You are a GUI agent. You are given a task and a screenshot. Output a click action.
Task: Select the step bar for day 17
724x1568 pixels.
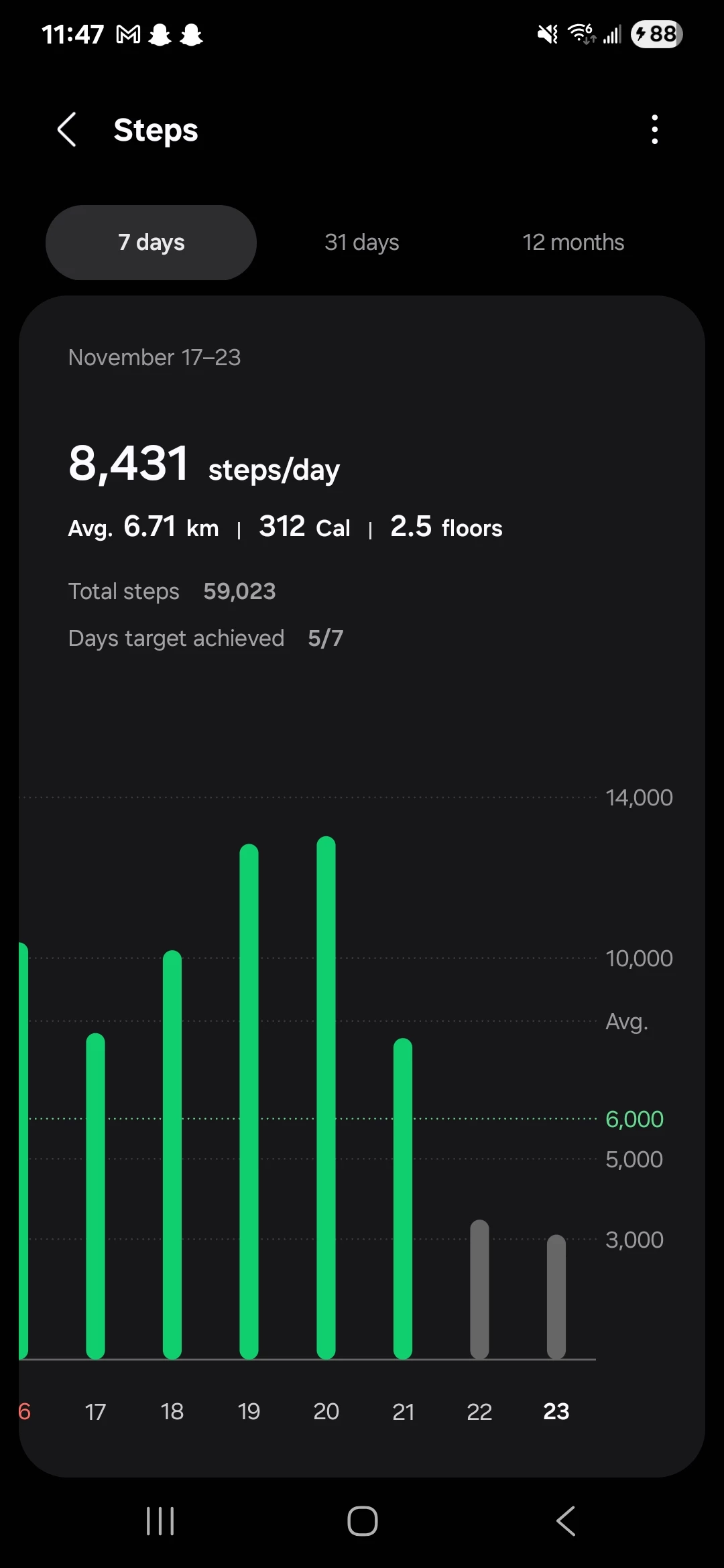96,1196
